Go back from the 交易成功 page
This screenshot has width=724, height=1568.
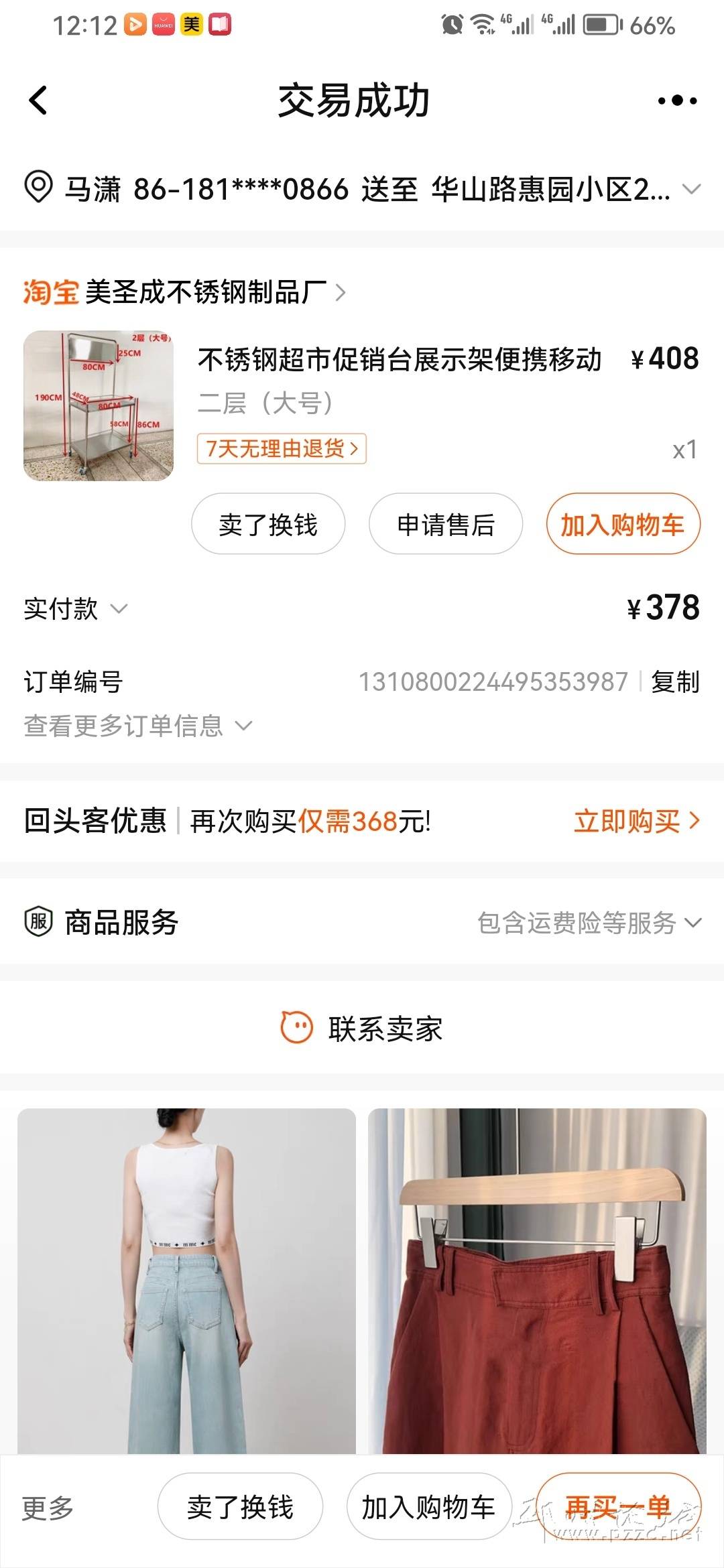click(x=38, y=101)
